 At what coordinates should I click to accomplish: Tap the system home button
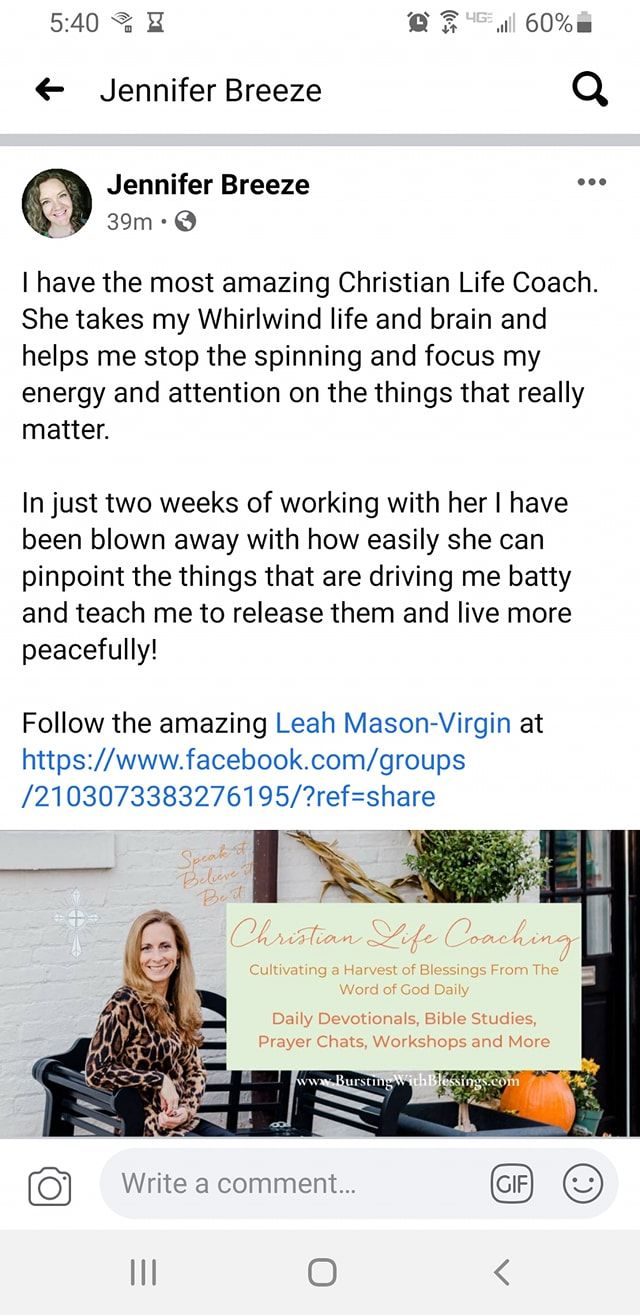click(321, 1272)
